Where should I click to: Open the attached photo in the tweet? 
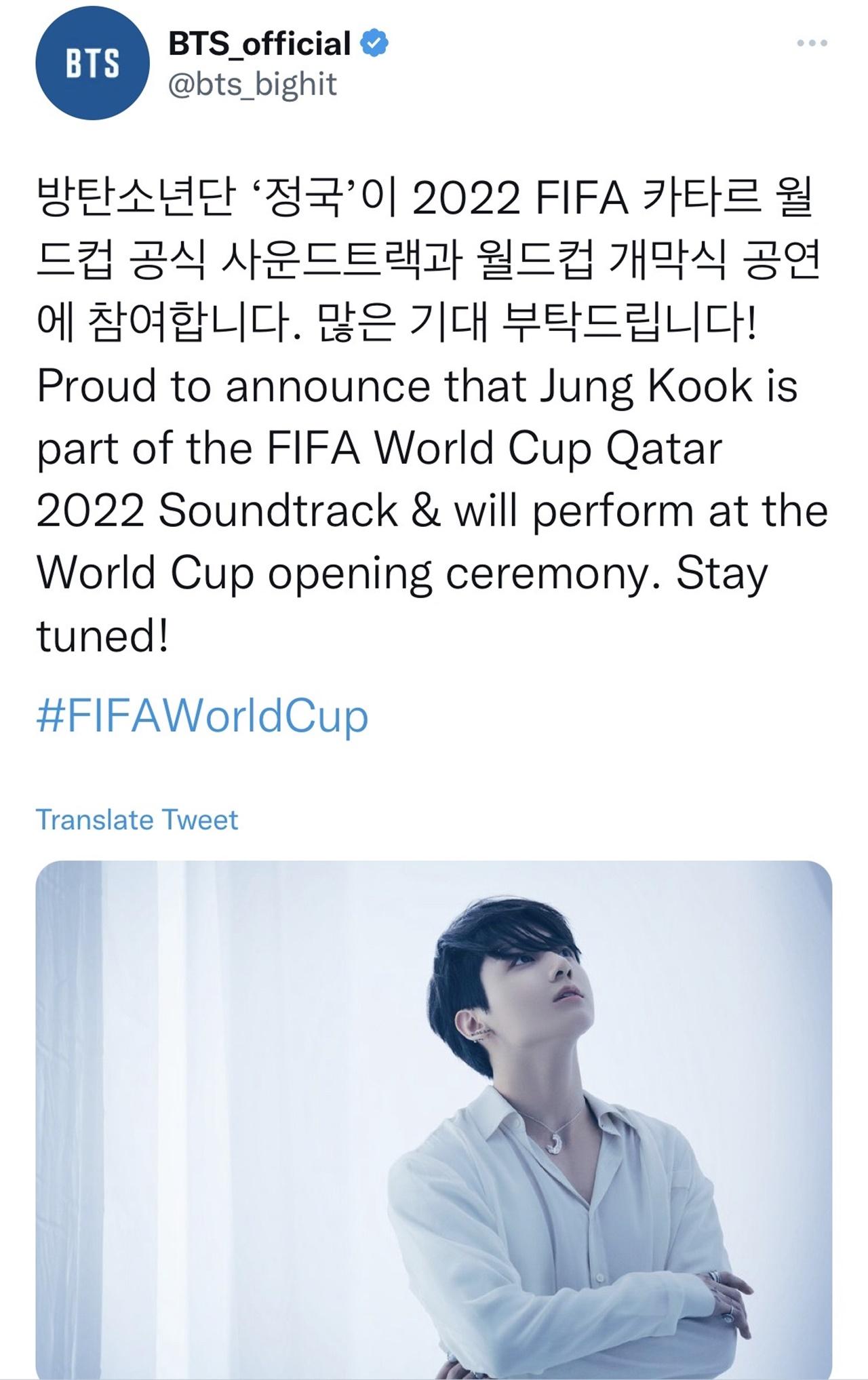[x=434, y=1119]
